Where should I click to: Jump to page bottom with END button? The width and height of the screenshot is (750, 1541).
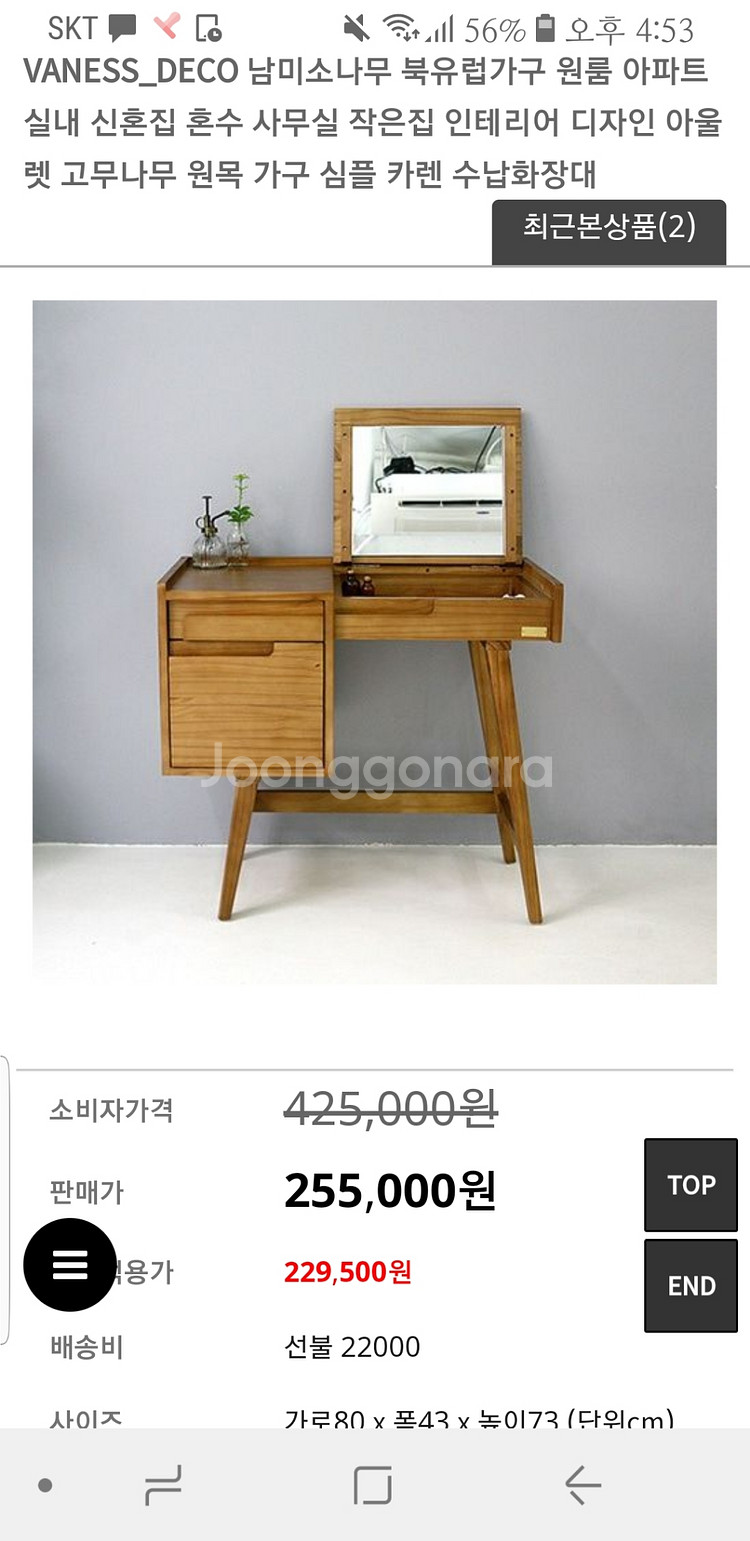(x=691, y=1286)
